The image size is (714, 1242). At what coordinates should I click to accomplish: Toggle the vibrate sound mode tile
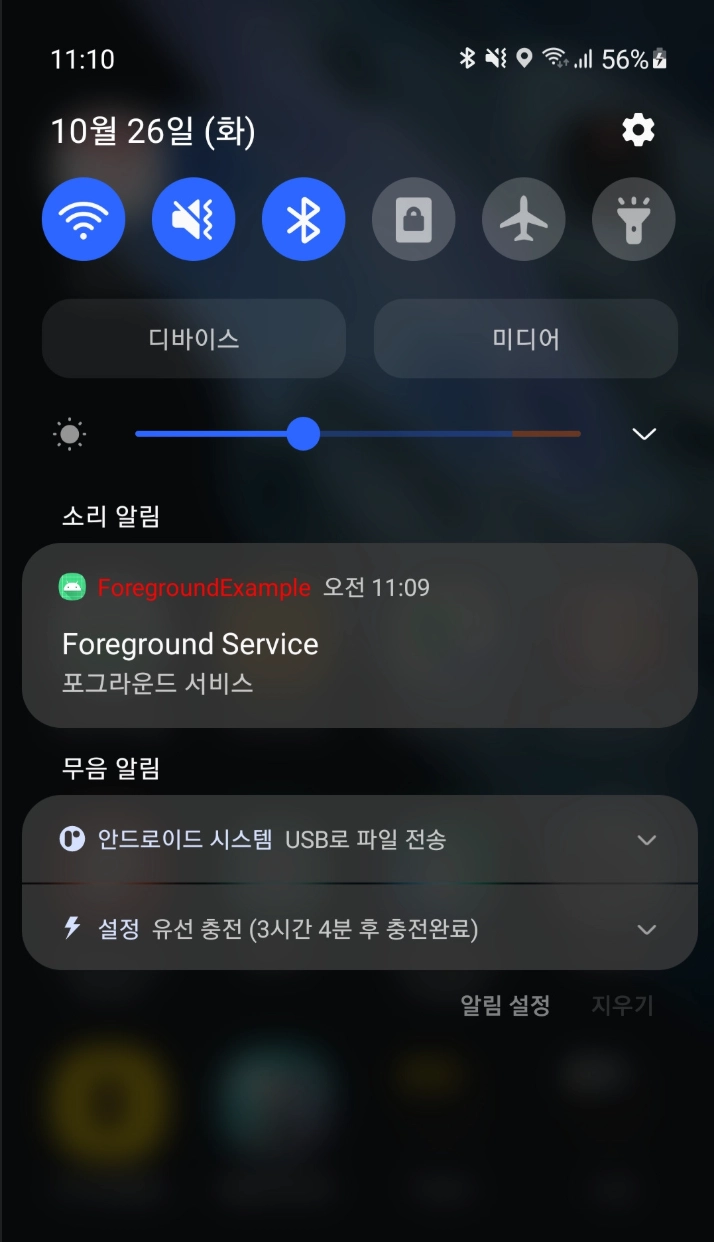[x=194, y=219]
